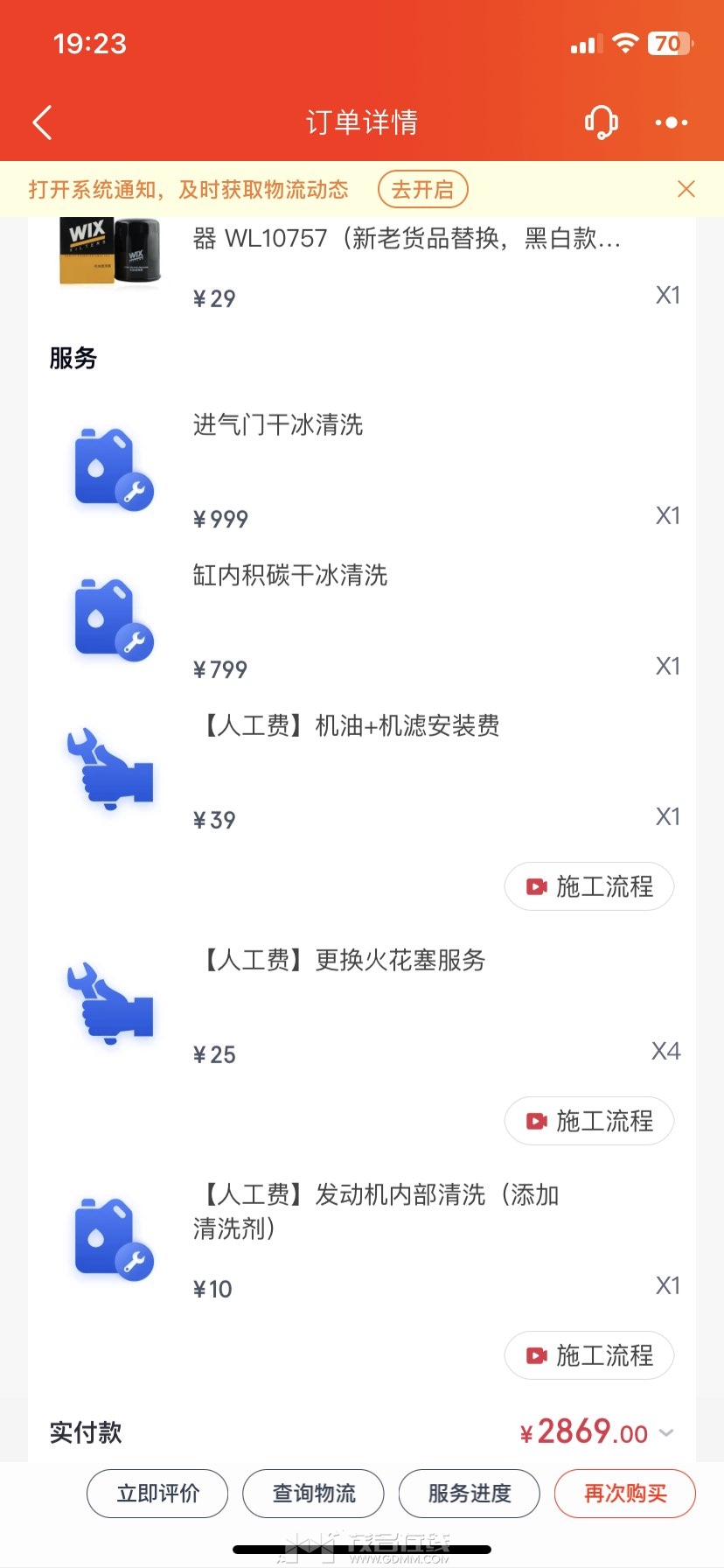Dismiss the notification banner
The width and height of the screenshot is (724, 1568).
686,189
